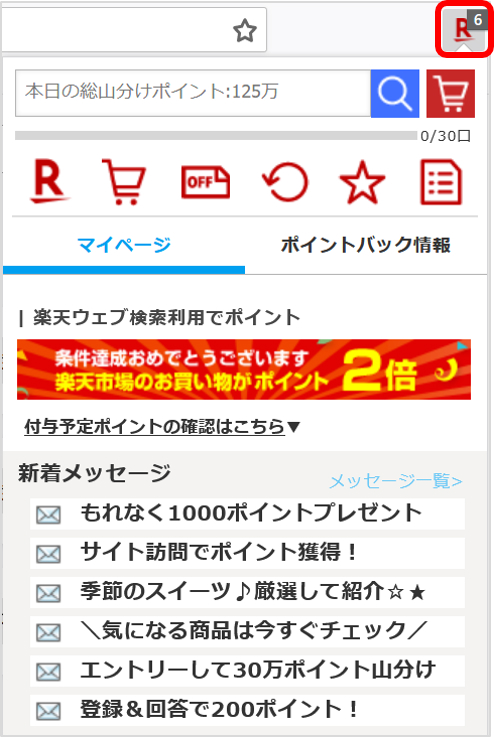Open the red shopping cart button
Screen dimensions: 494x737
coord(450,93)
